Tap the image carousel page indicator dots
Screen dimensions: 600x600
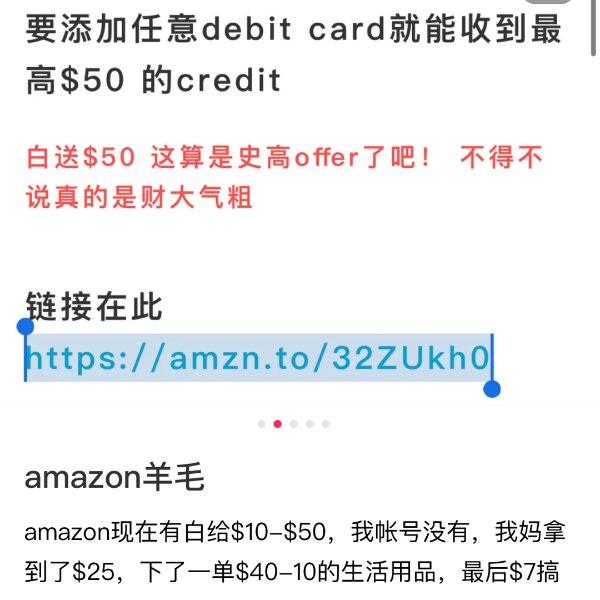(x=293, y=424)
